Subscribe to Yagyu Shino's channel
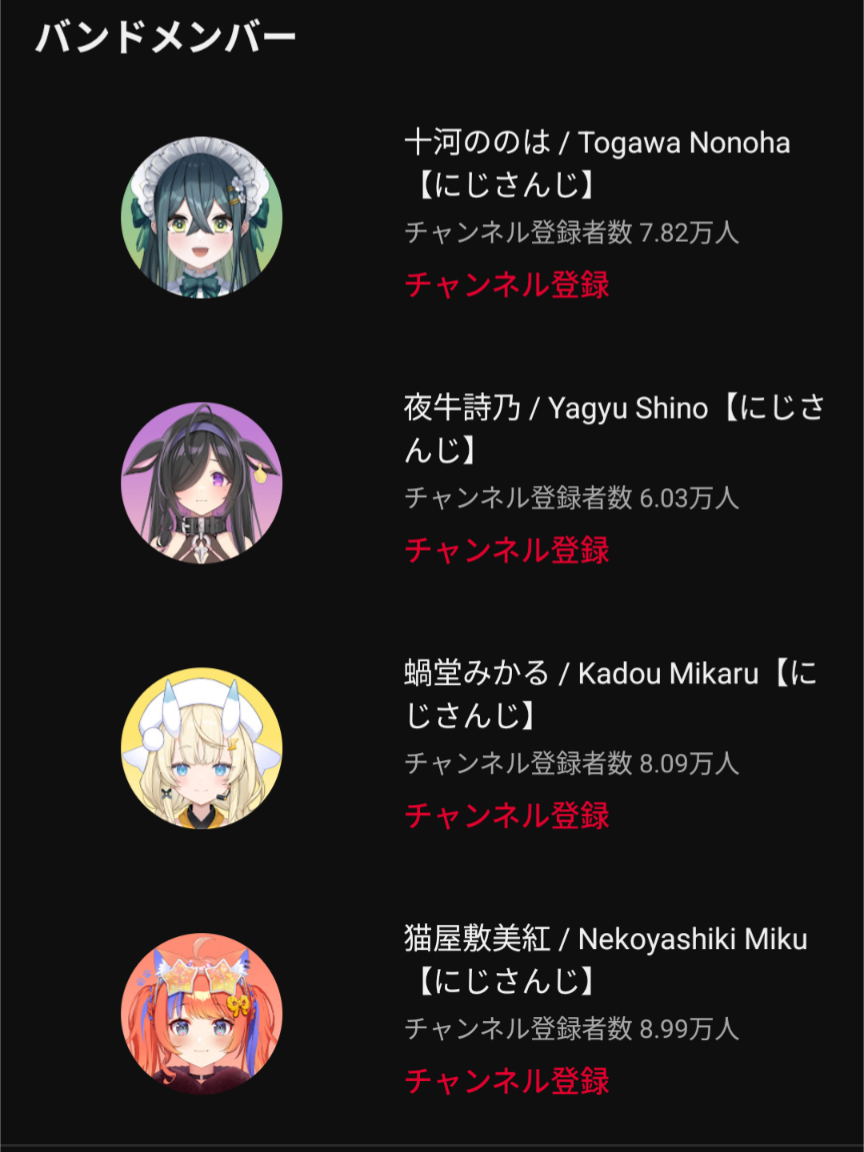Screen dimensions: 864x1152 click(506, 550)
